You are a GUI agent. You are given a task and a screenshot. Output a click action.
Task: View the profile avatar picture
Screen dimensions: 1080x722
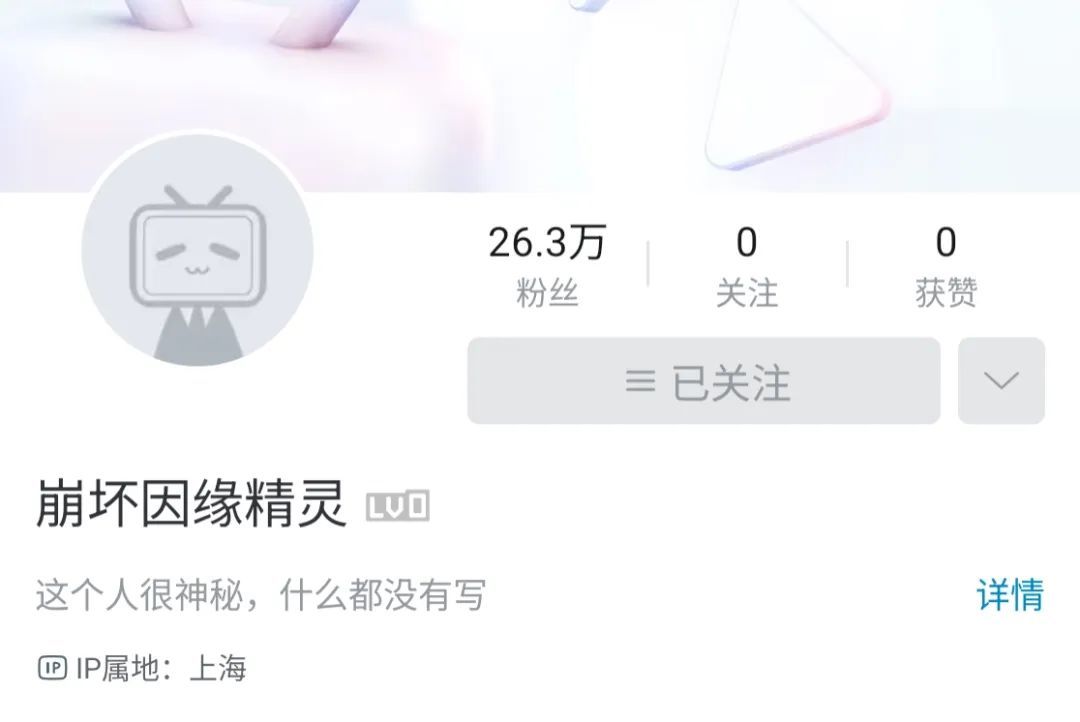pos(197,250)
